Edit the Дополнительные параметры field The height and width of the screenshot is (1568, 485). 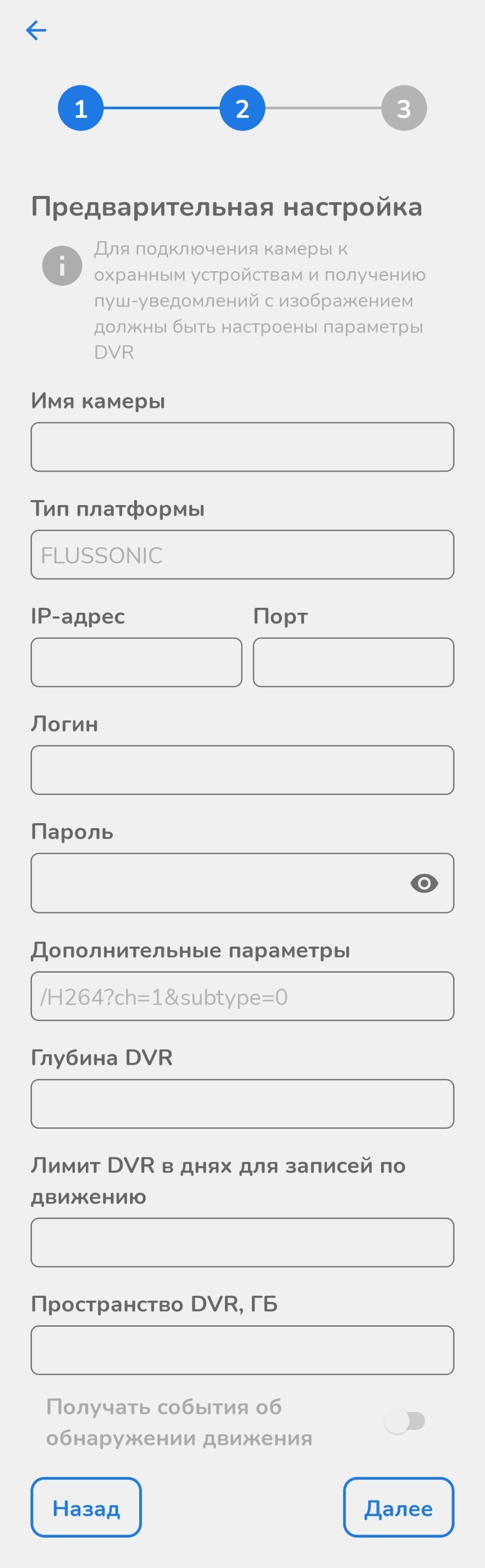point(242,996)
